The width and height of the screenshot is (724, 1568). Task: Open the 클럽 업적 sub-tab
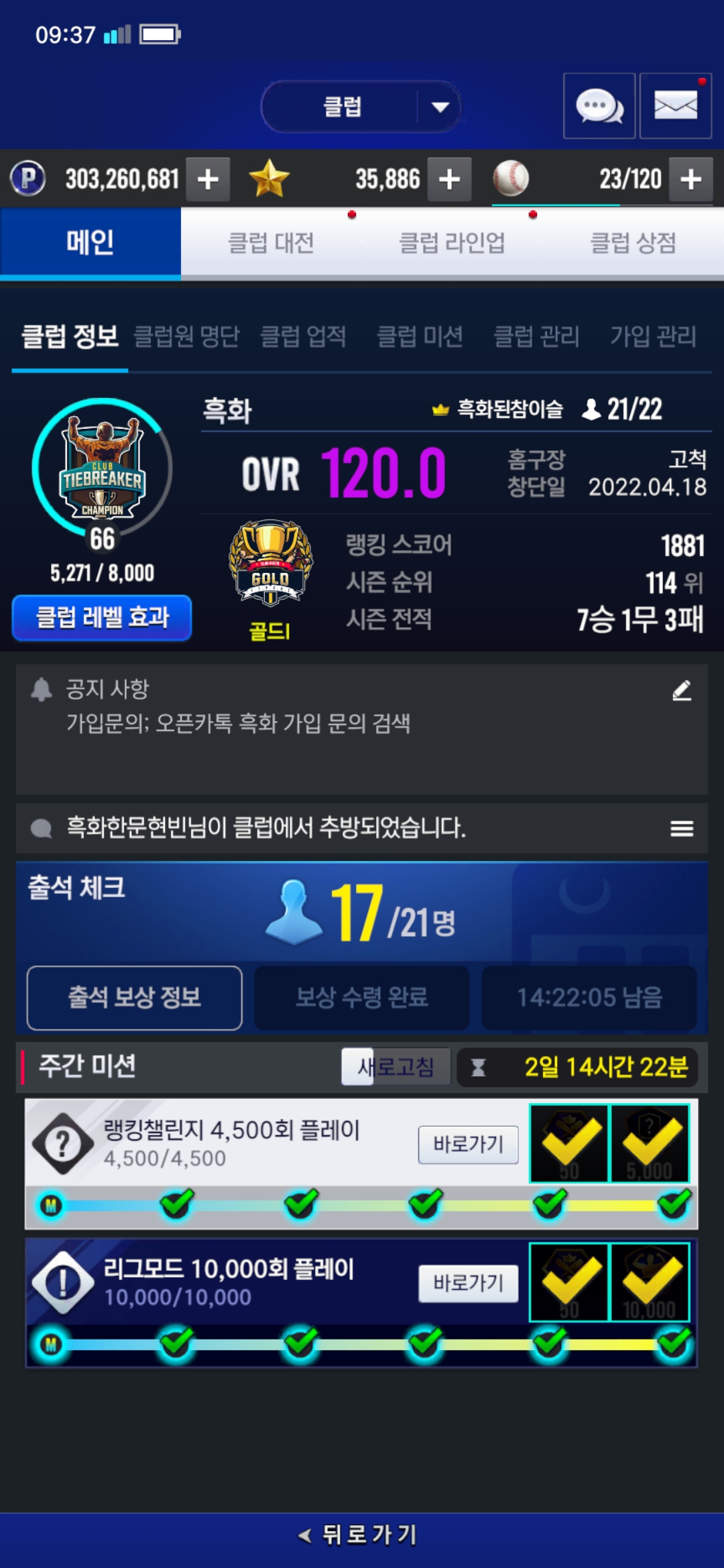(303, 336)
